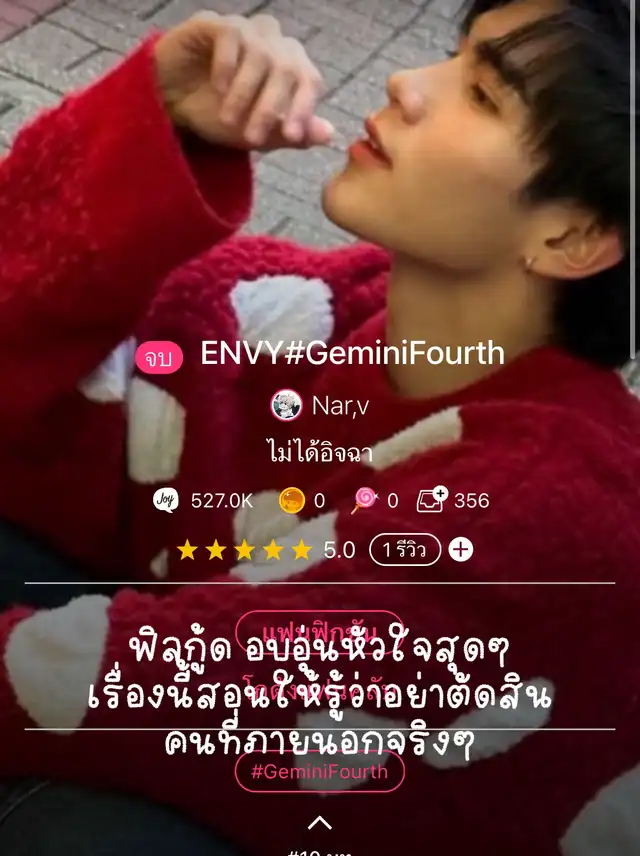
Task: Expand story details with the up chevron
Action: pyautogui.click(x=320, y=822)
